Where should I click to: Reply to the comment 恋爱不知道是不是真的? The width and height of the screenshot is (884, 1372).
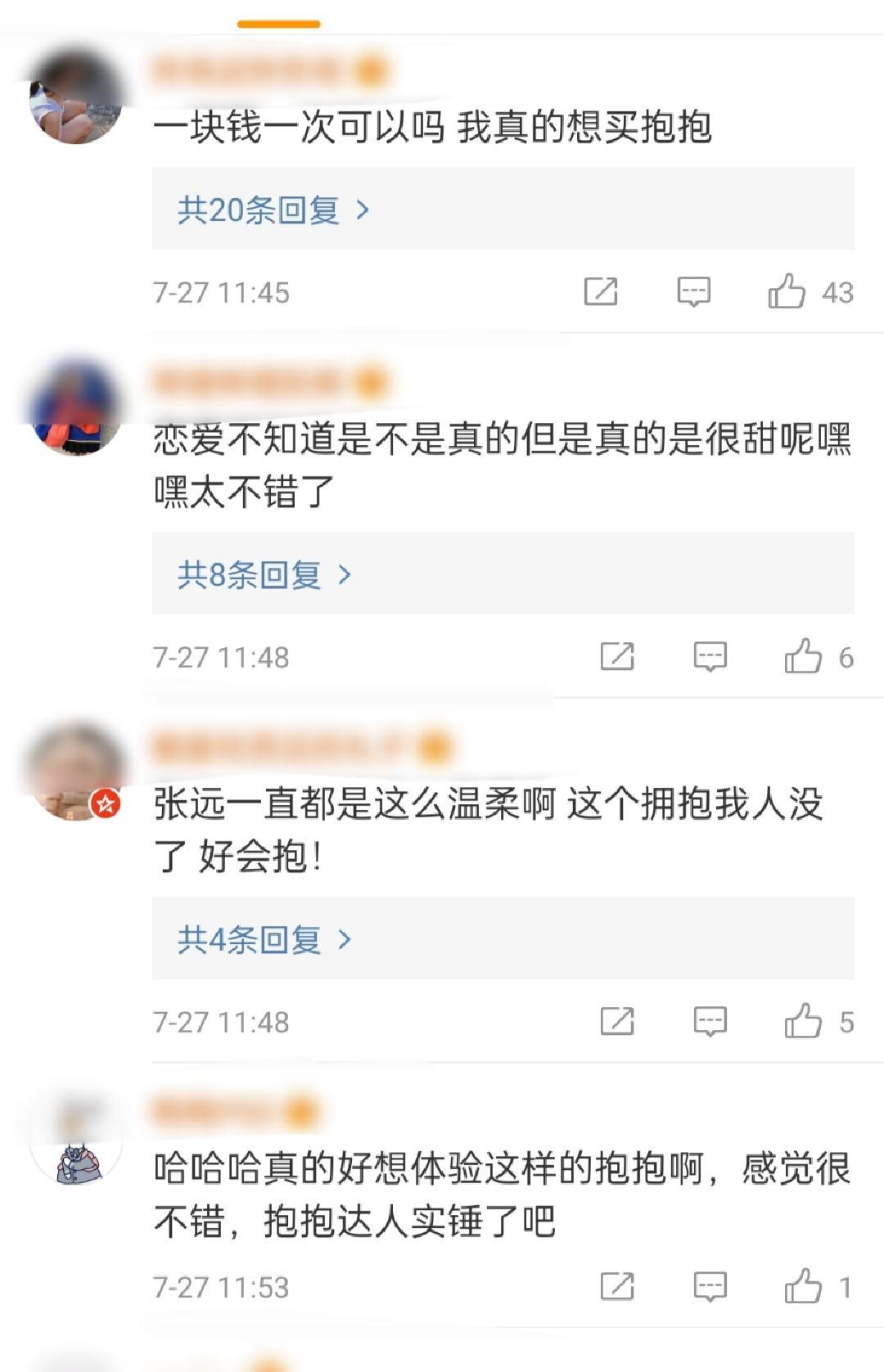click(710, 657)
